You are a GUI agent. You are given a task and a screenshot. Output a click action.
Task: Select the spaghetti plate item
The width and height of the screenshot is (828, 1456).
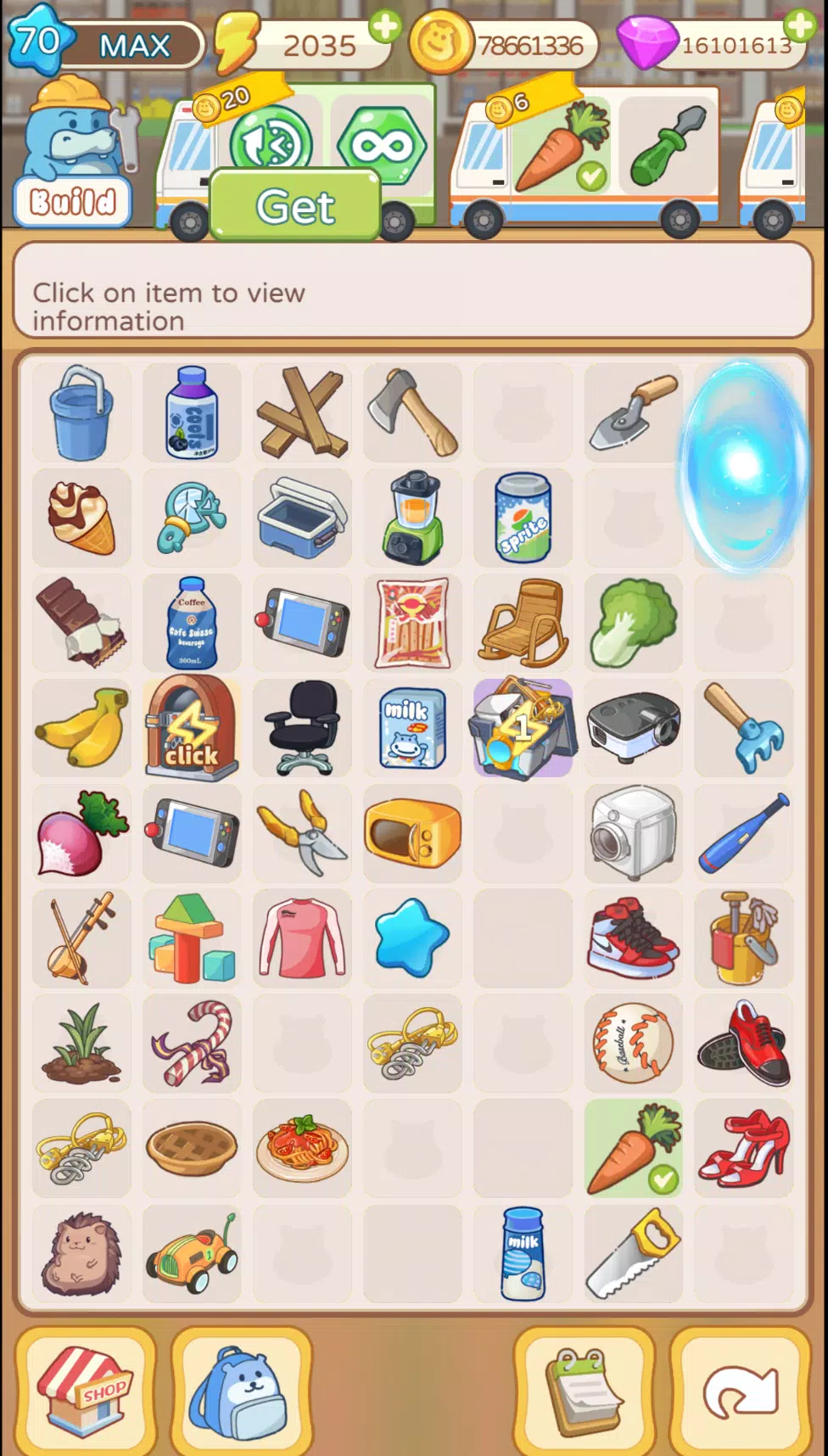[x=303, y=1148]
